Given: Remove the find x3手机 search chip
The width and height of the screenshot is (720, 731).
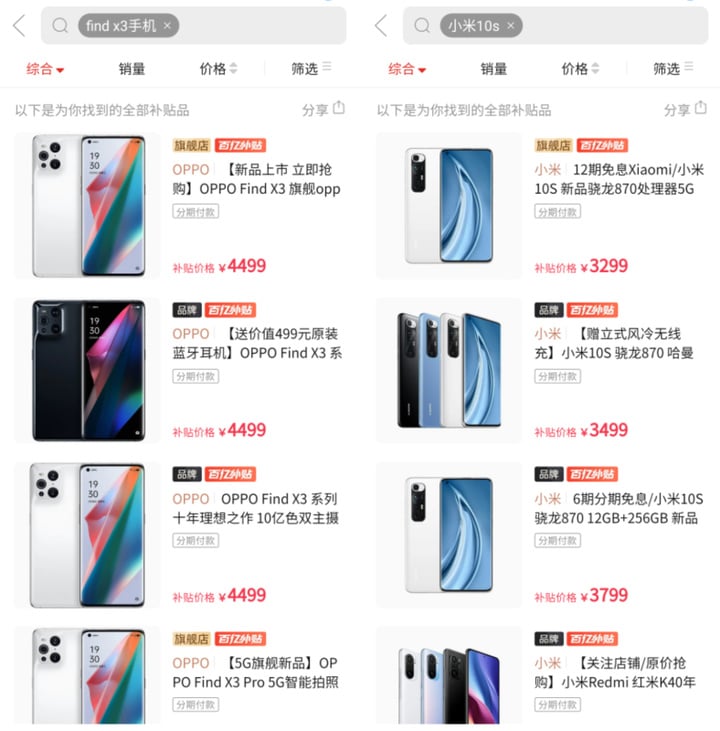Looking at the screenshot, I should pos(167,26).
